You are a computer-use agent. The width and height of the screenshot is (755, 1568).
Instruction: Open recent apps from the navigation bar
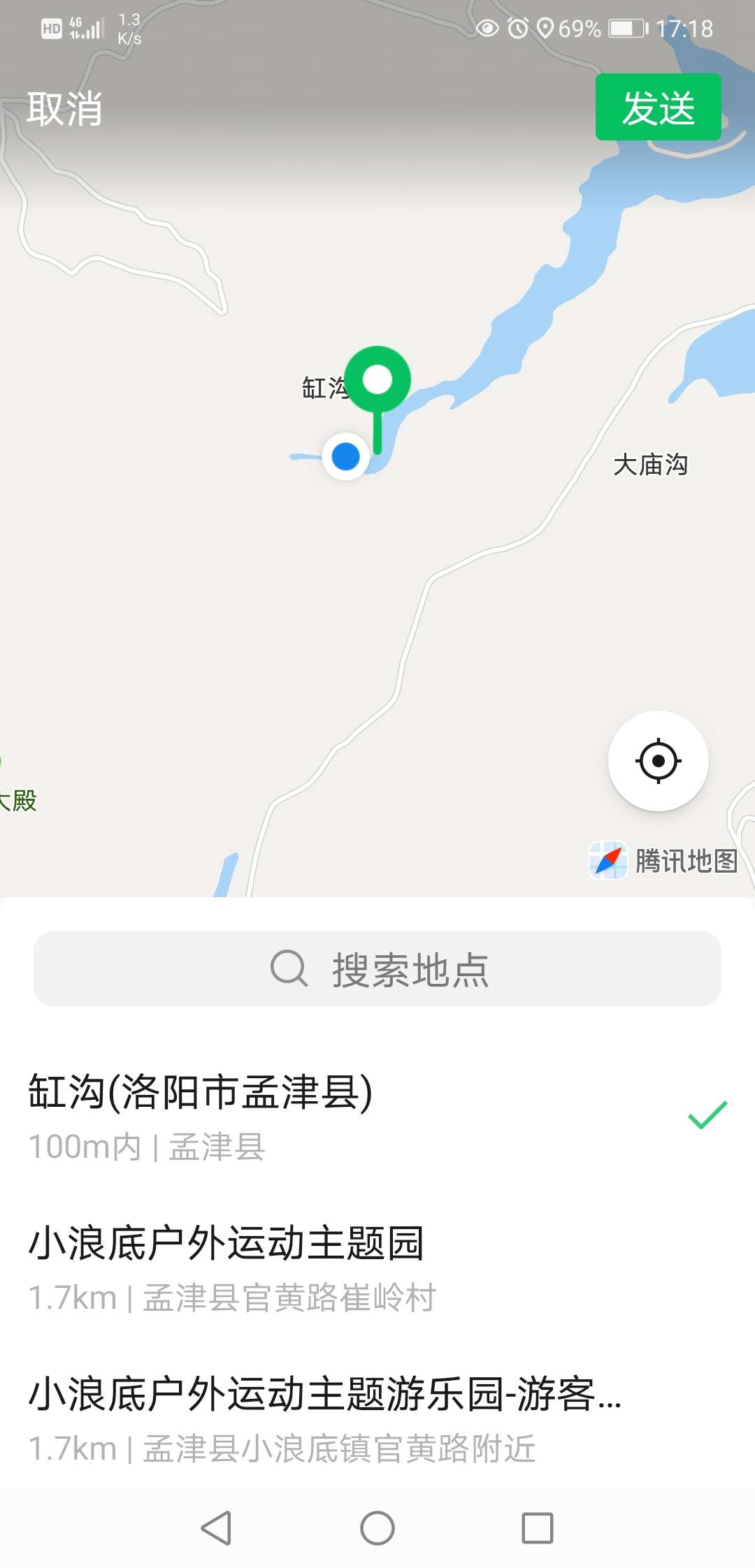pos(538,1528)
